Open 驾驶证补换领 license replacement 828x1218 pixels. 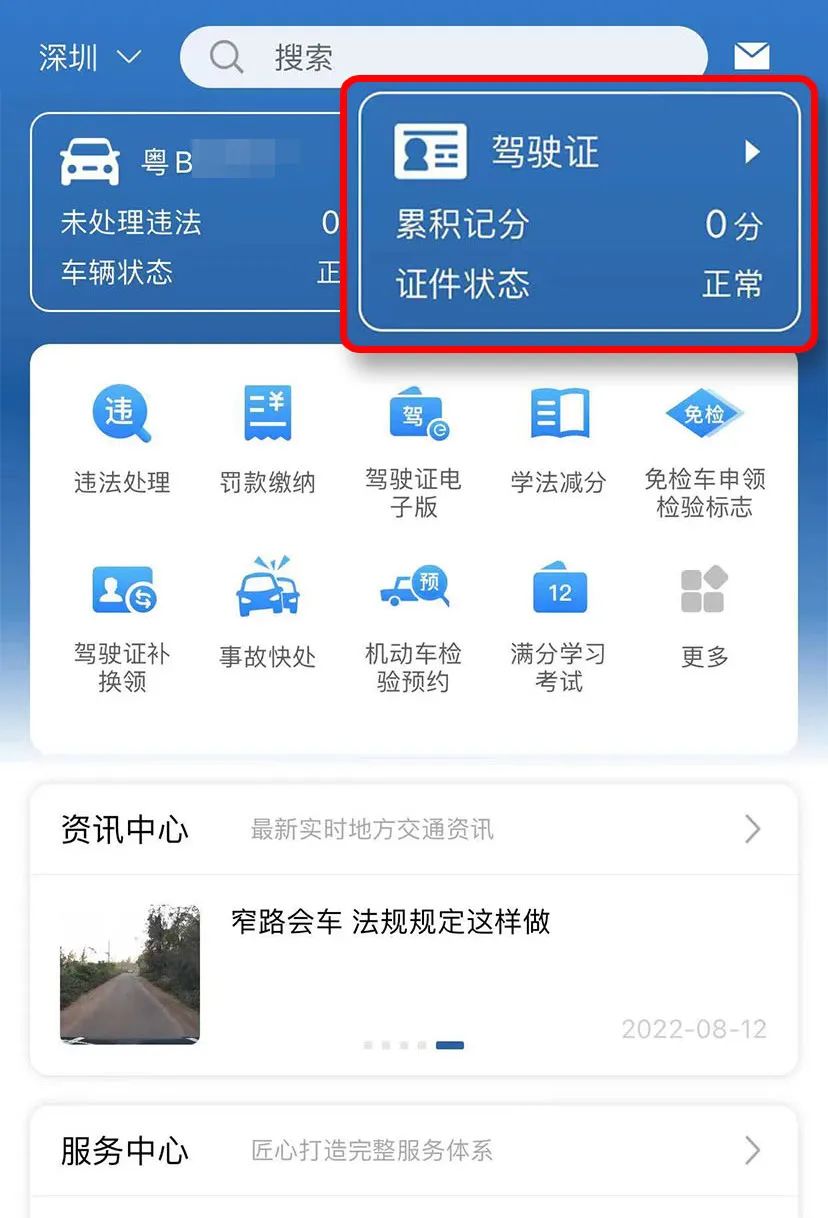(122, 625)
